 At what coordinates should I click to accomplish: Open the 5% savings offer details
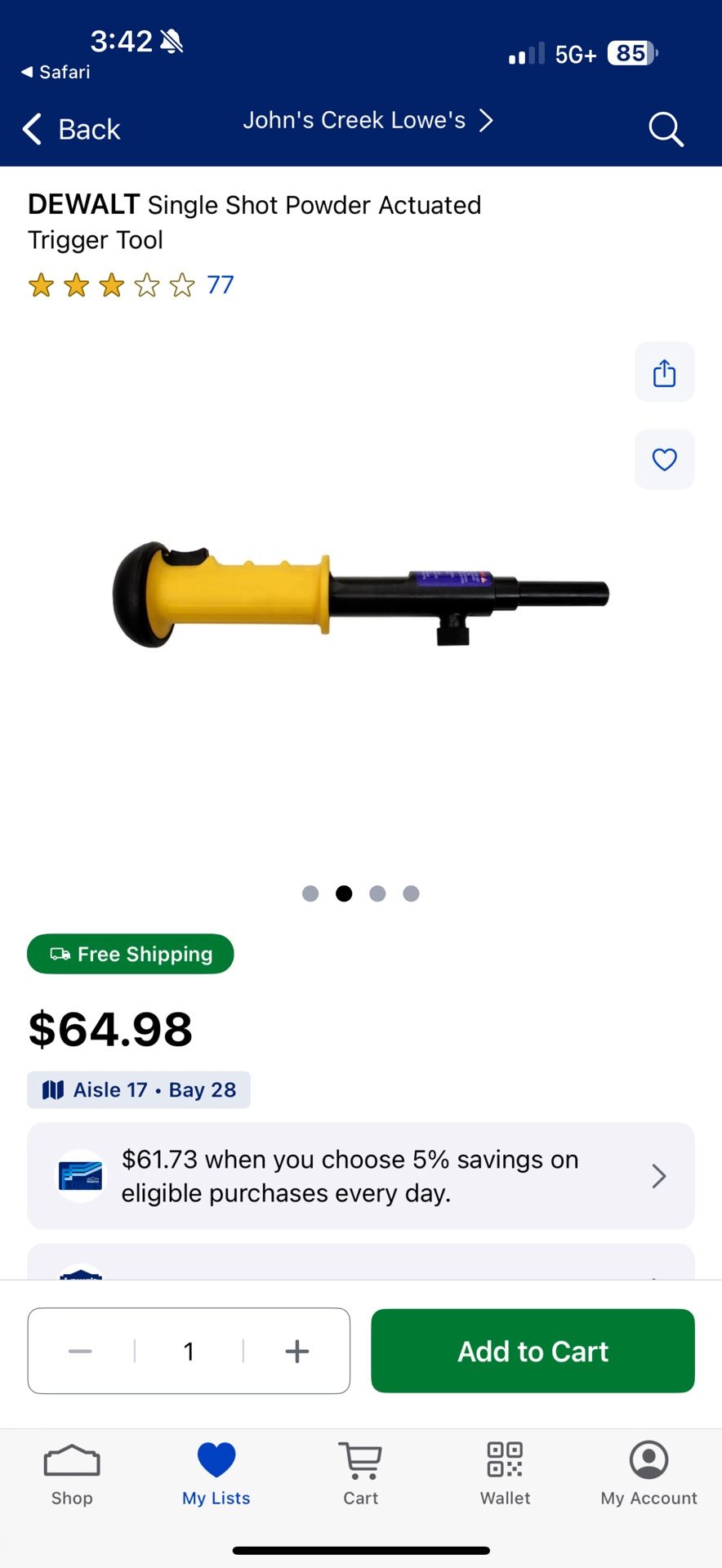[360, 1176]
